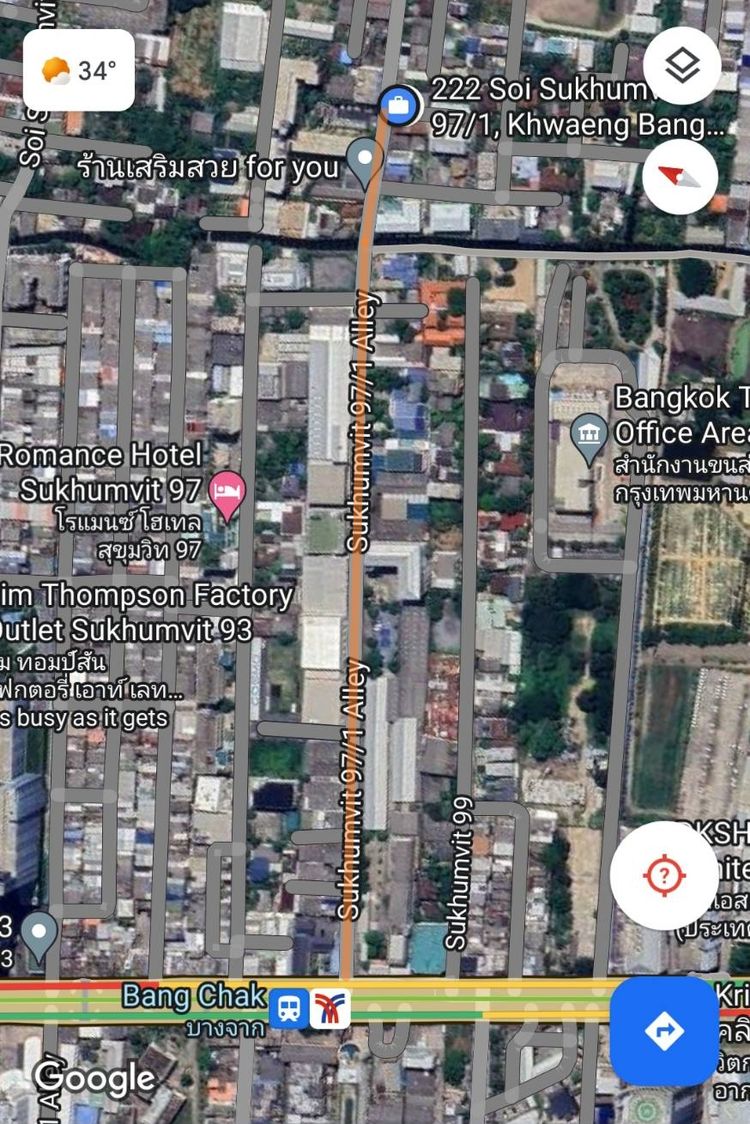The image size is (750, 1124).
Task: Tap the Bang Chak bus stop icon
Action: 289,1009
